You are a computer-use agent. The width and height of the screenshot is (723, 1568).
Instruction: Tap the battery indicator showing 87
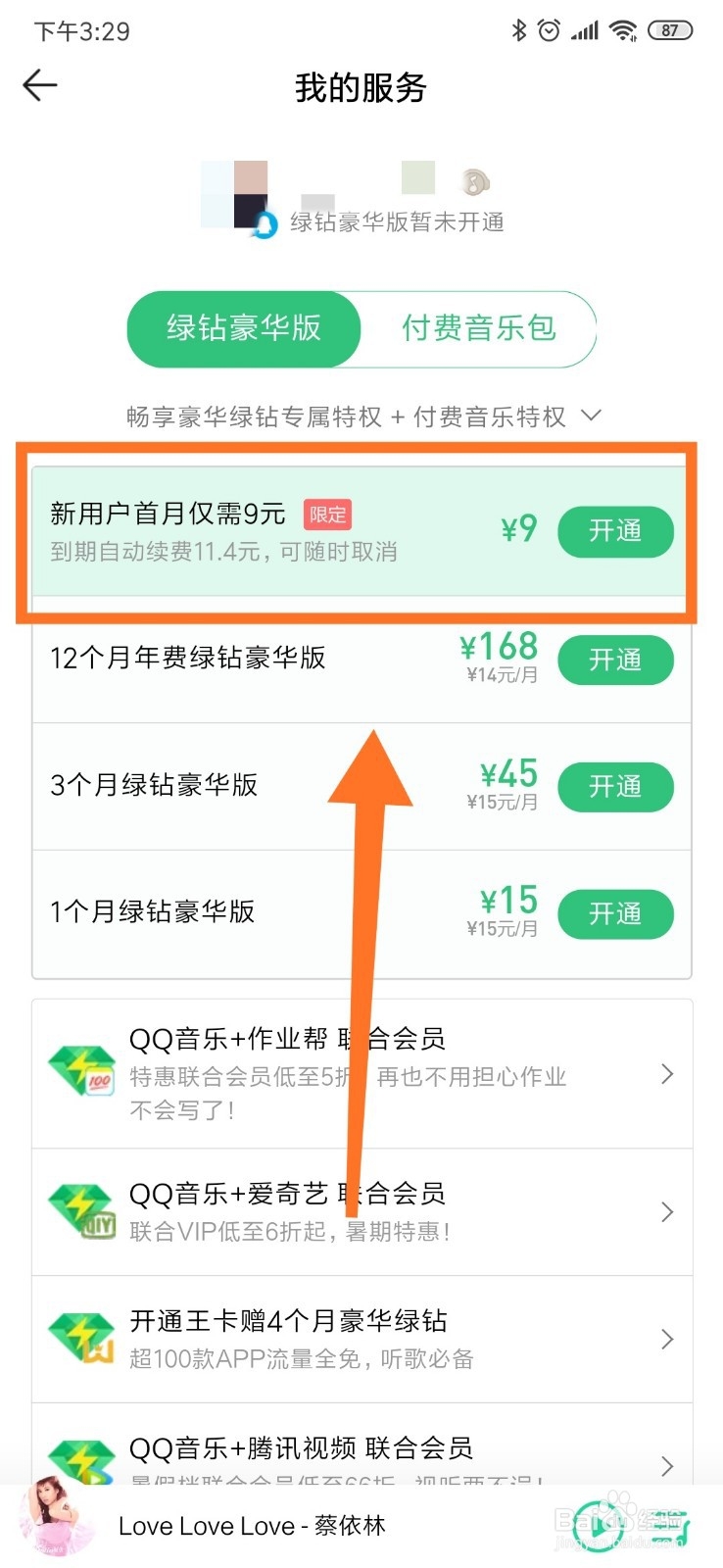[x=671, y=29]
